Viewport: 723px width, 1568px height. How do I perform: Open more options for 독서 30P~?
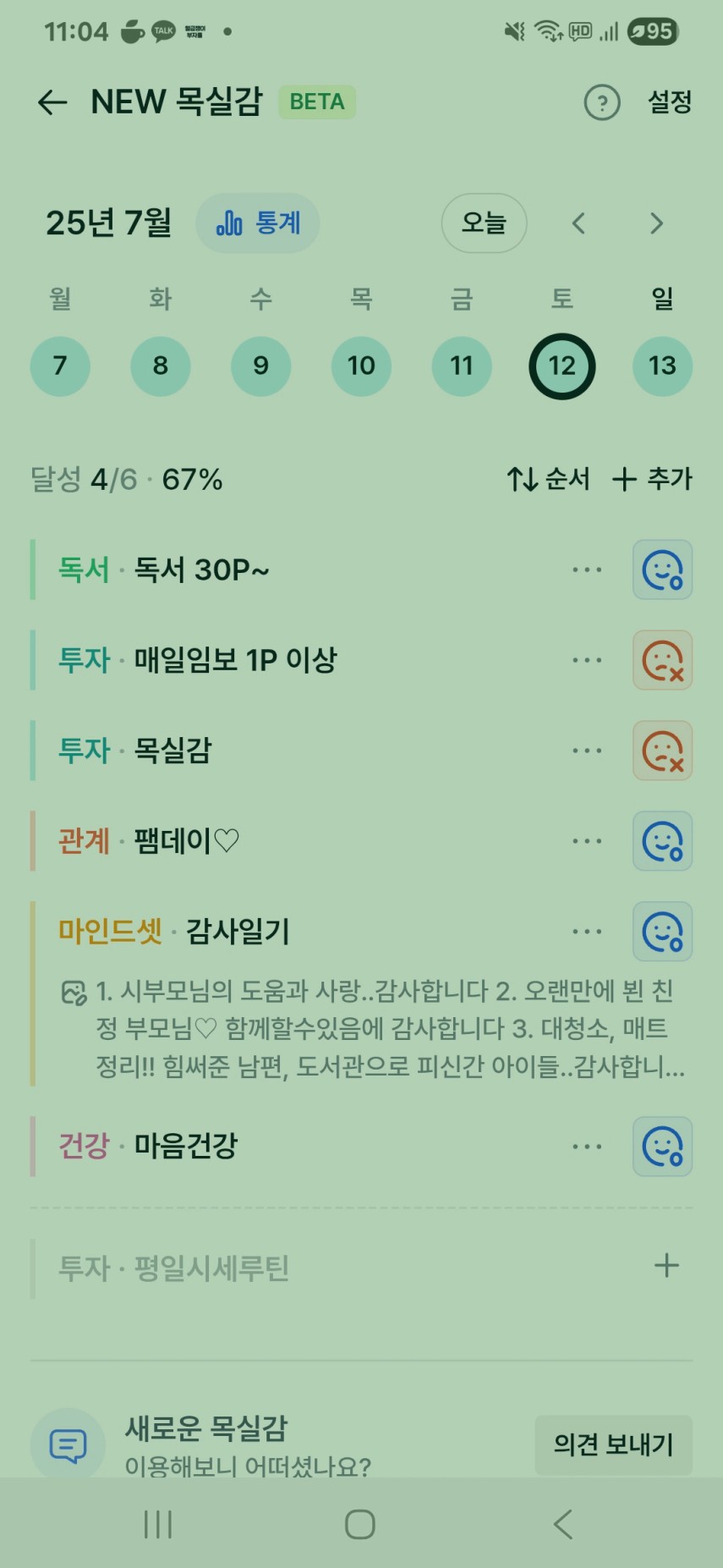tap(587, 569)
